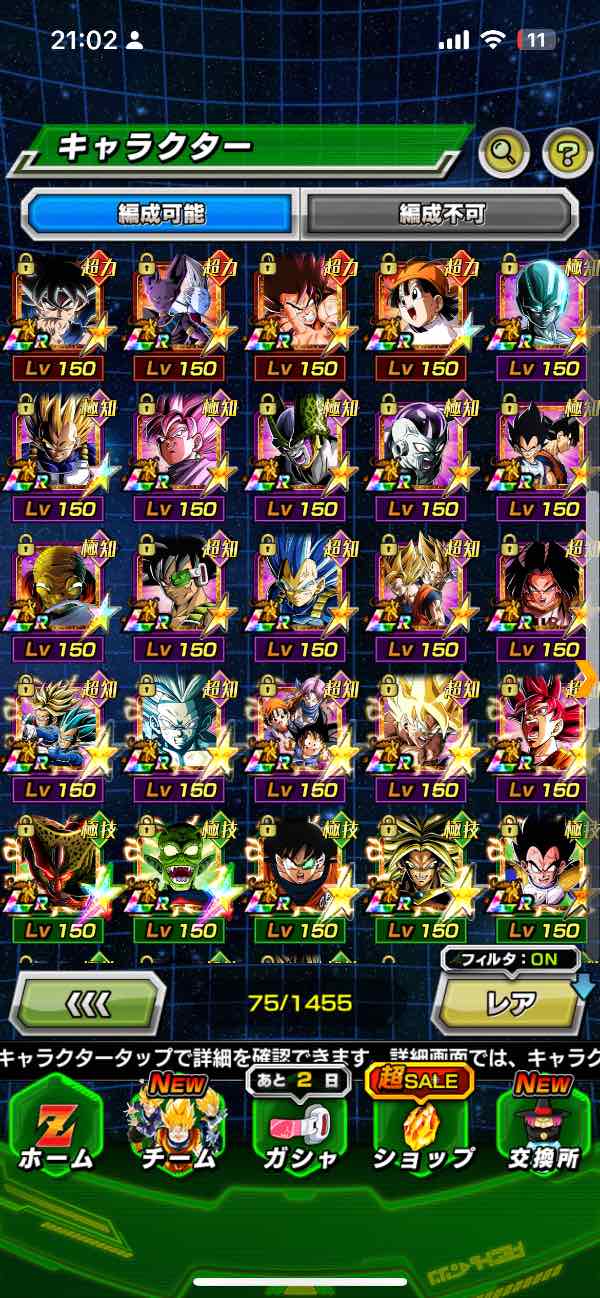Open the 交換所 exchange
The height and width of the screenshot is (1298, 600).
[545, 1125]
